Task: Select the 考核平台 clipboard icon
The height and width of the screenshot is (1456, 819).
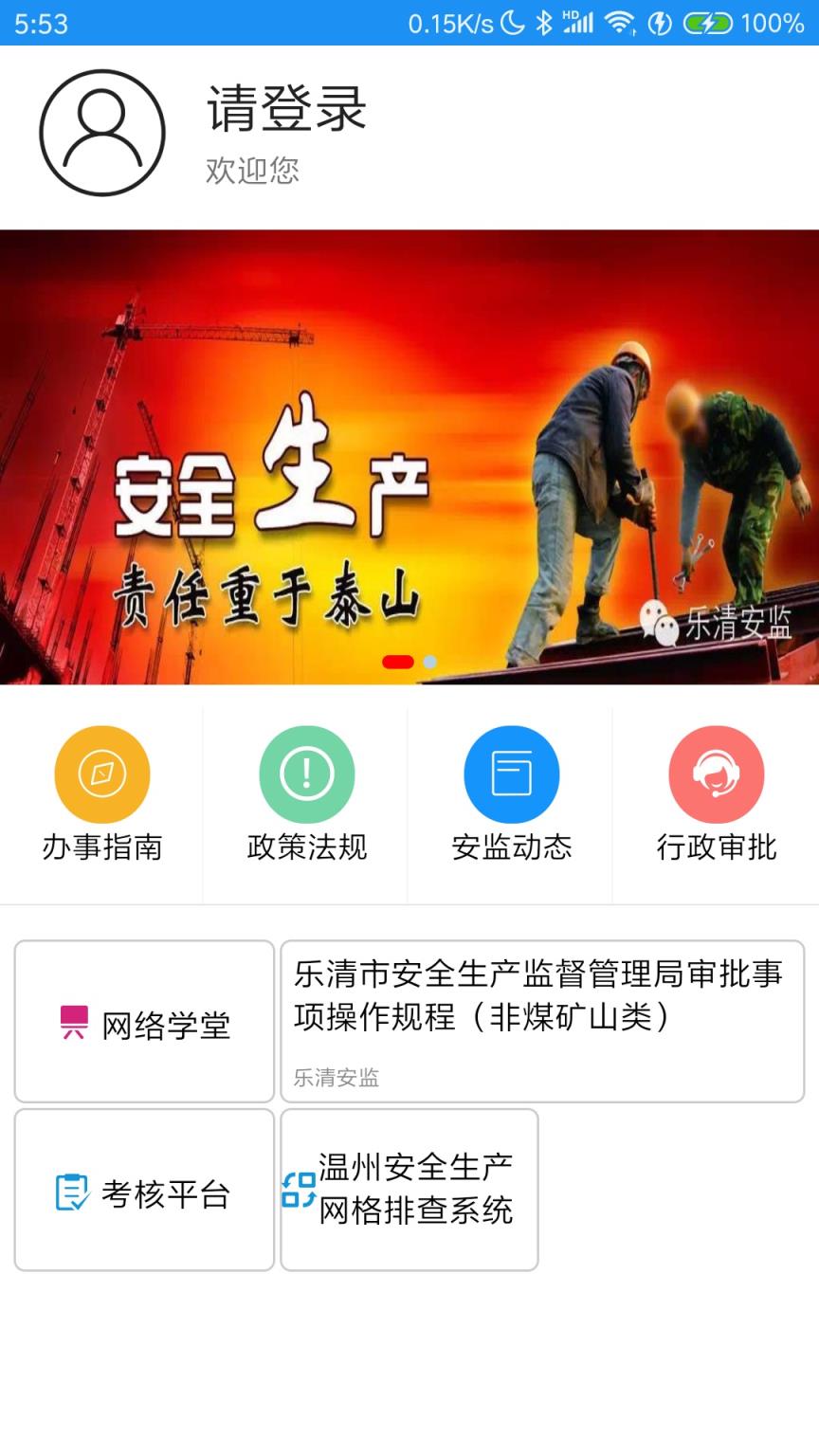Action: coord(68,1191)
